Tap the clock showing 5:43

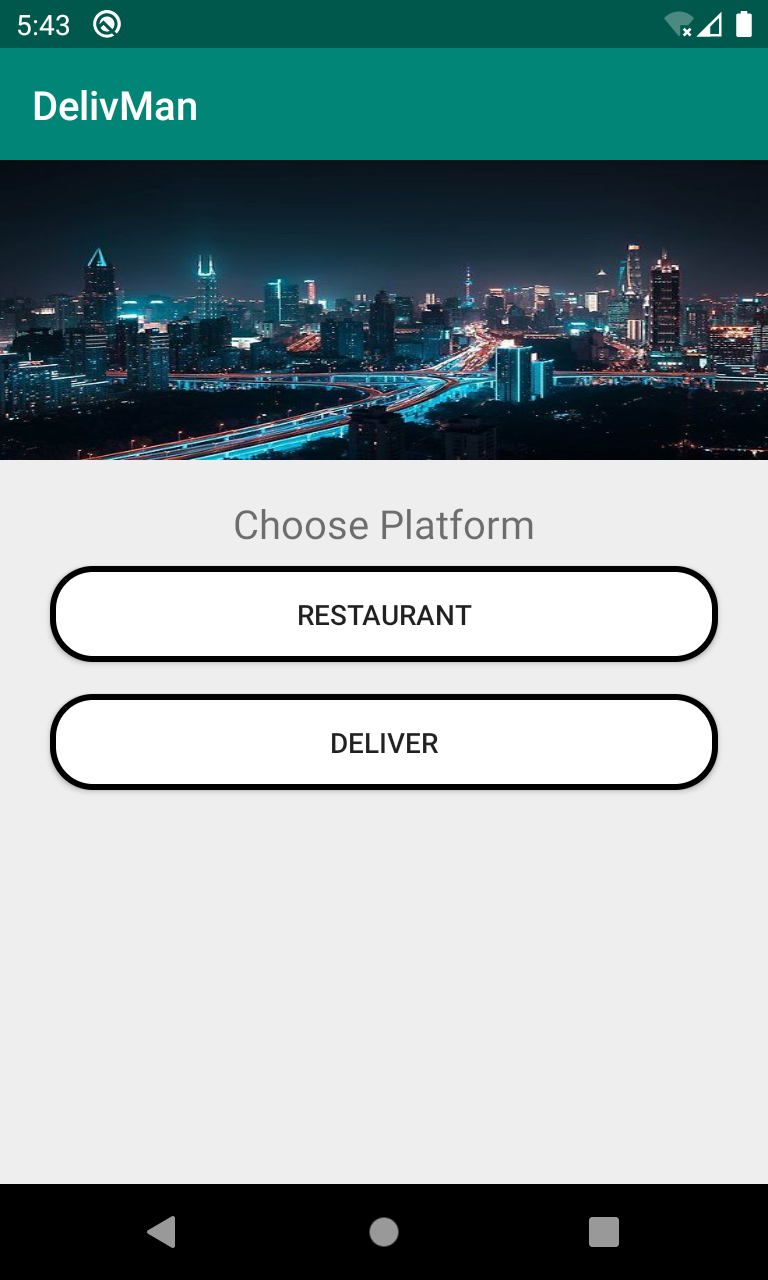point(42,25)
